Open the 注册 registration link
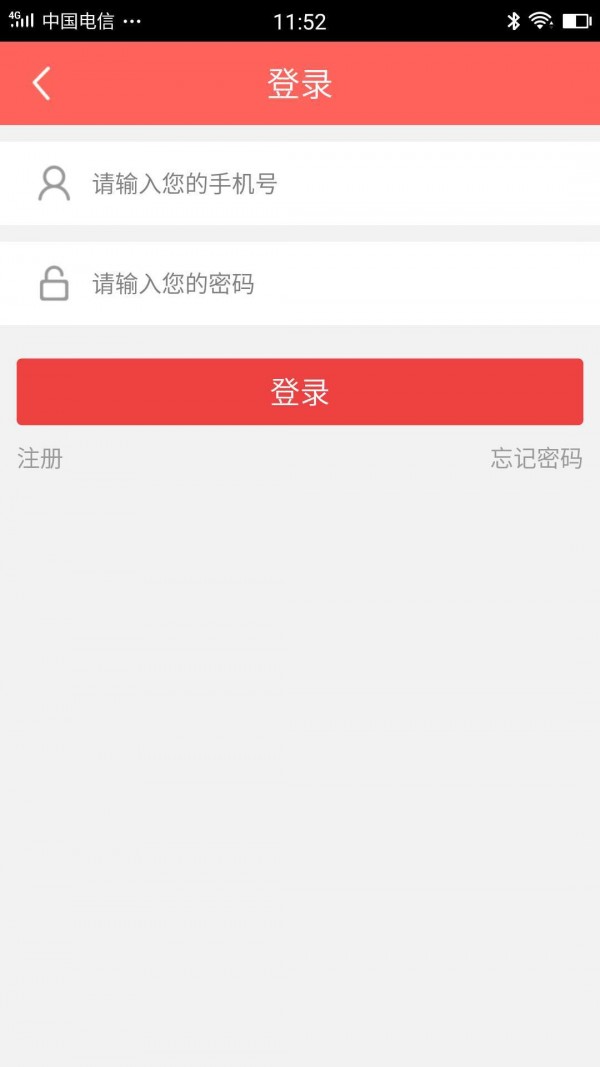The image size is (600, 1067). click(x=40, y=459)
